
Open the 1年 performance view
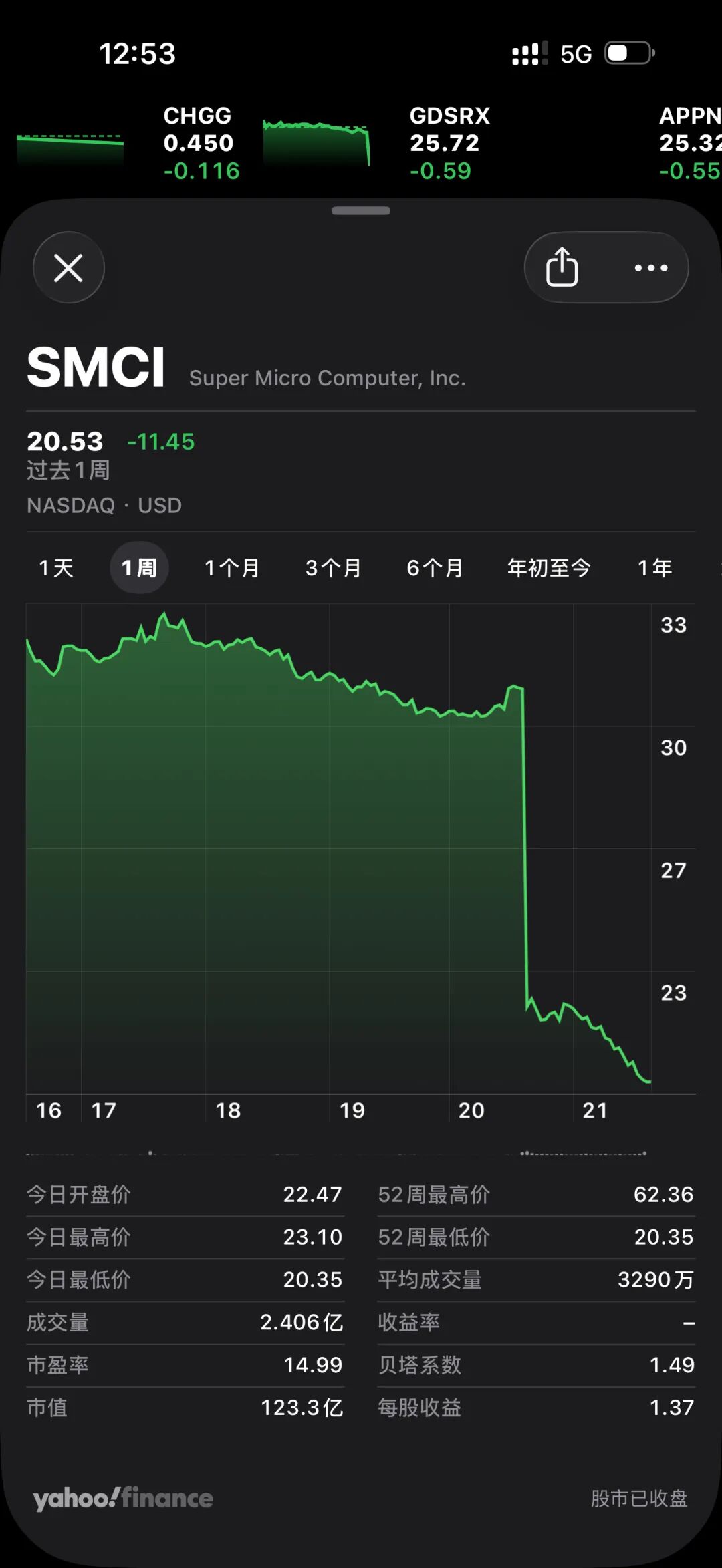point(654,567)
